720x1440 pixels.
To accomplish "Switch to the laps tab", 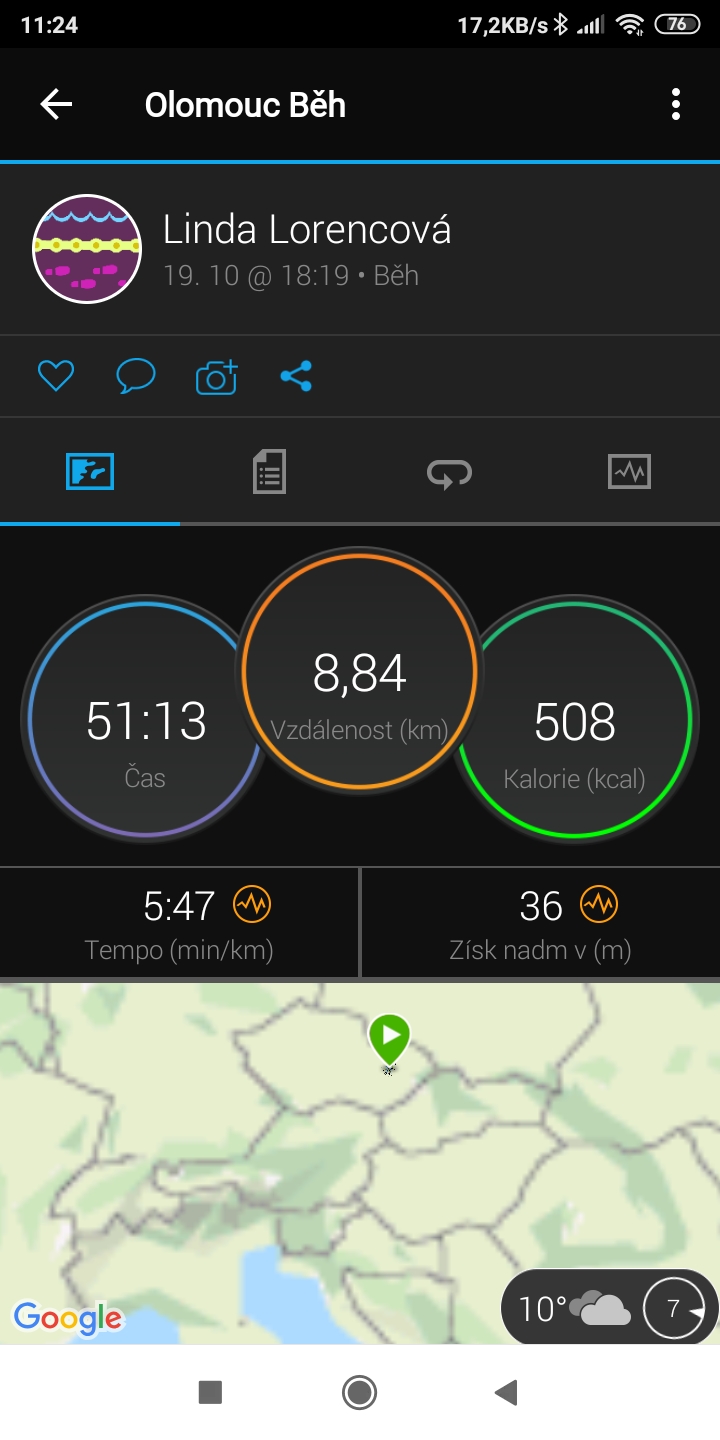I will pyautogui.click(x=449, y=472).
